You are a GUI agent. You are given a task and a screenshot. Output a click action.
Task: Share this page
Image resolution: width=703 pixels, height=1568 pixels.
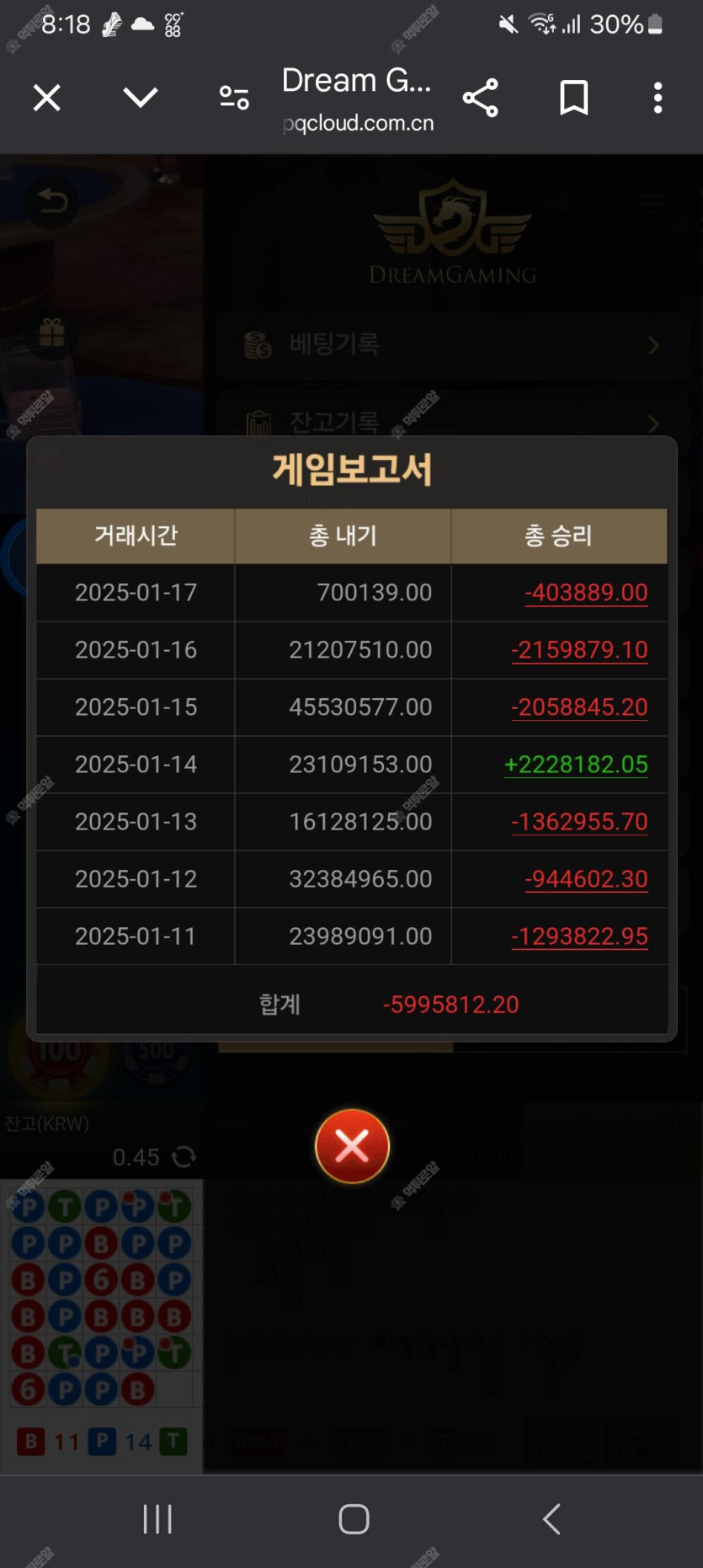(481, 98)
